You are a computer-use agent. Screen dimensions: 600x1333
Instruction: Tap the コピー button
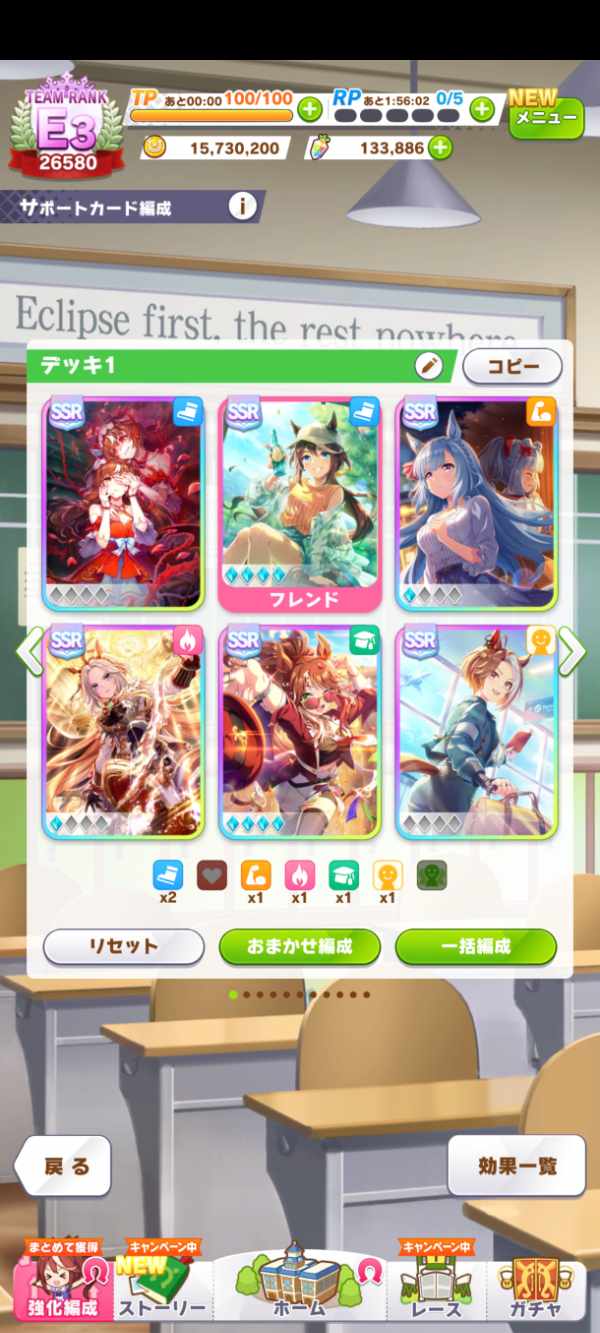(x=513, y=366)
